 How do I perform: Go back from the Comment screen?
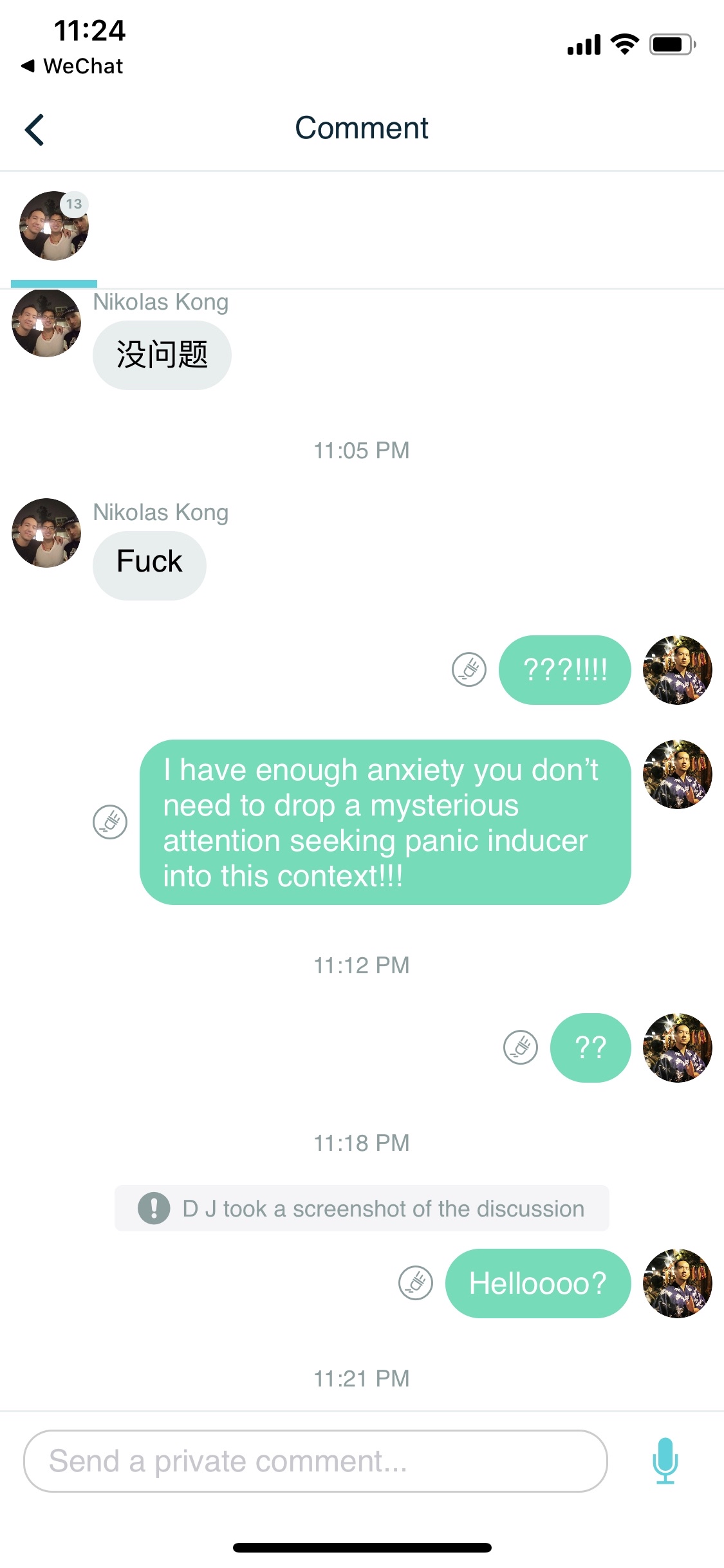click(35, 129)
